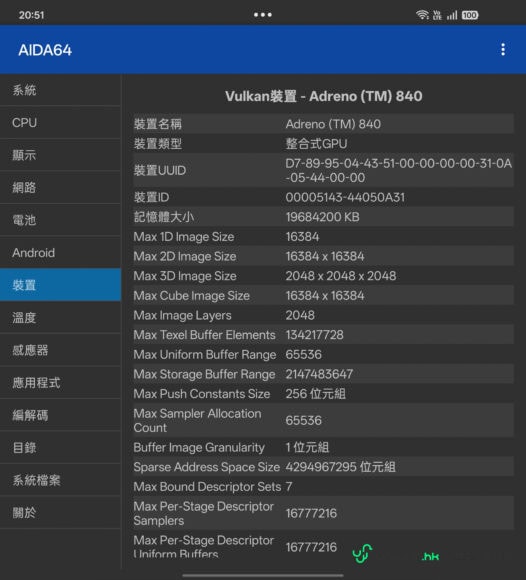Select the highlighted 裝置 section

(x=60, y=285)
